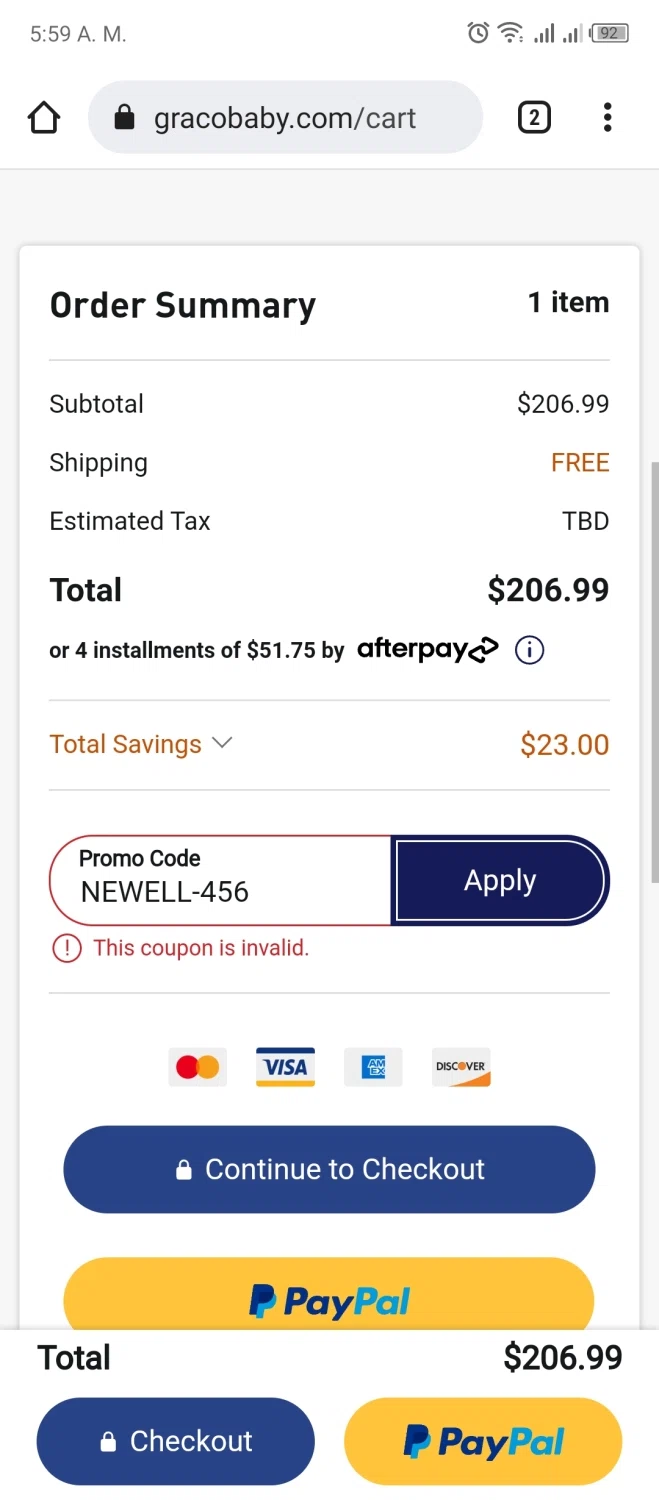Edit the Promo Code field
This screenshot has width=659, height=1500.
[x=220, y=880]
